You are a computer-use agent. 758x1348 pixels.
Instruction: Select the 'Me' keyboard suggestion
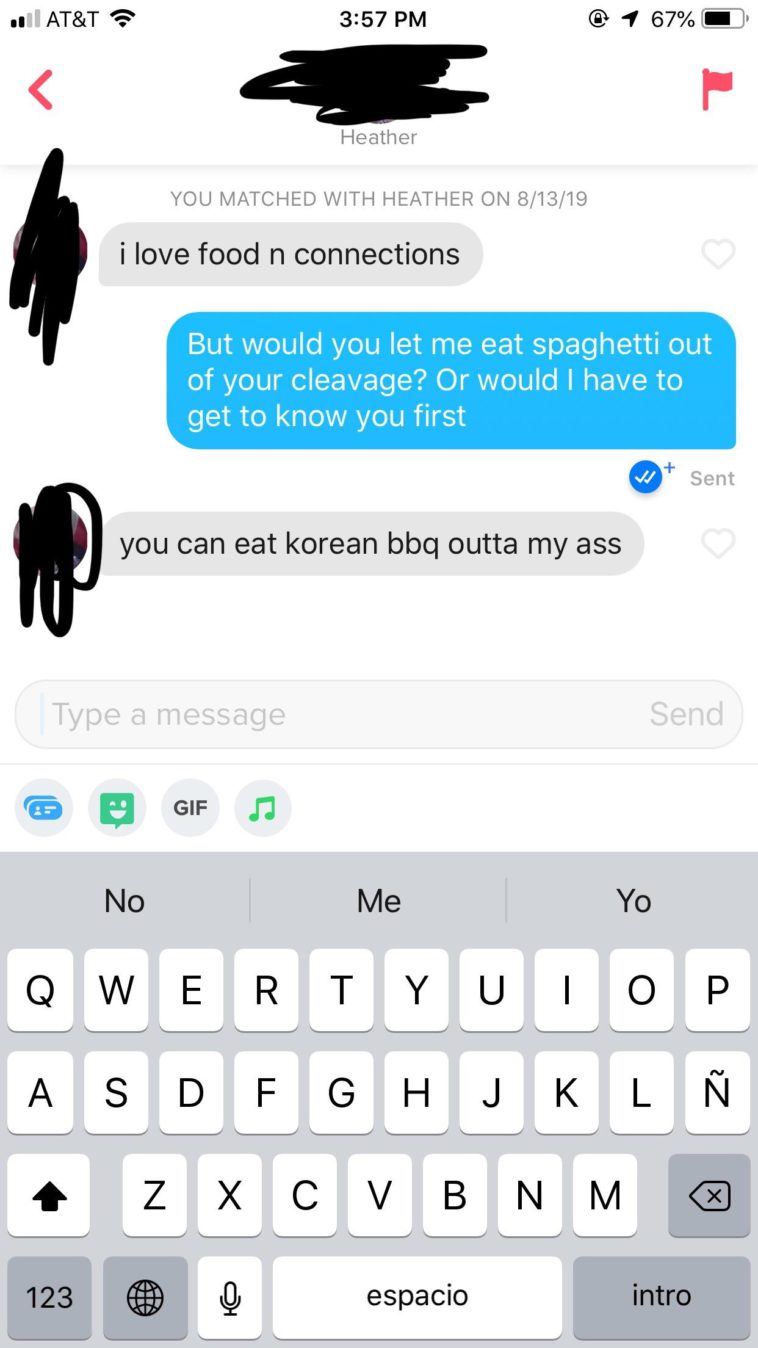coord(379,901)
